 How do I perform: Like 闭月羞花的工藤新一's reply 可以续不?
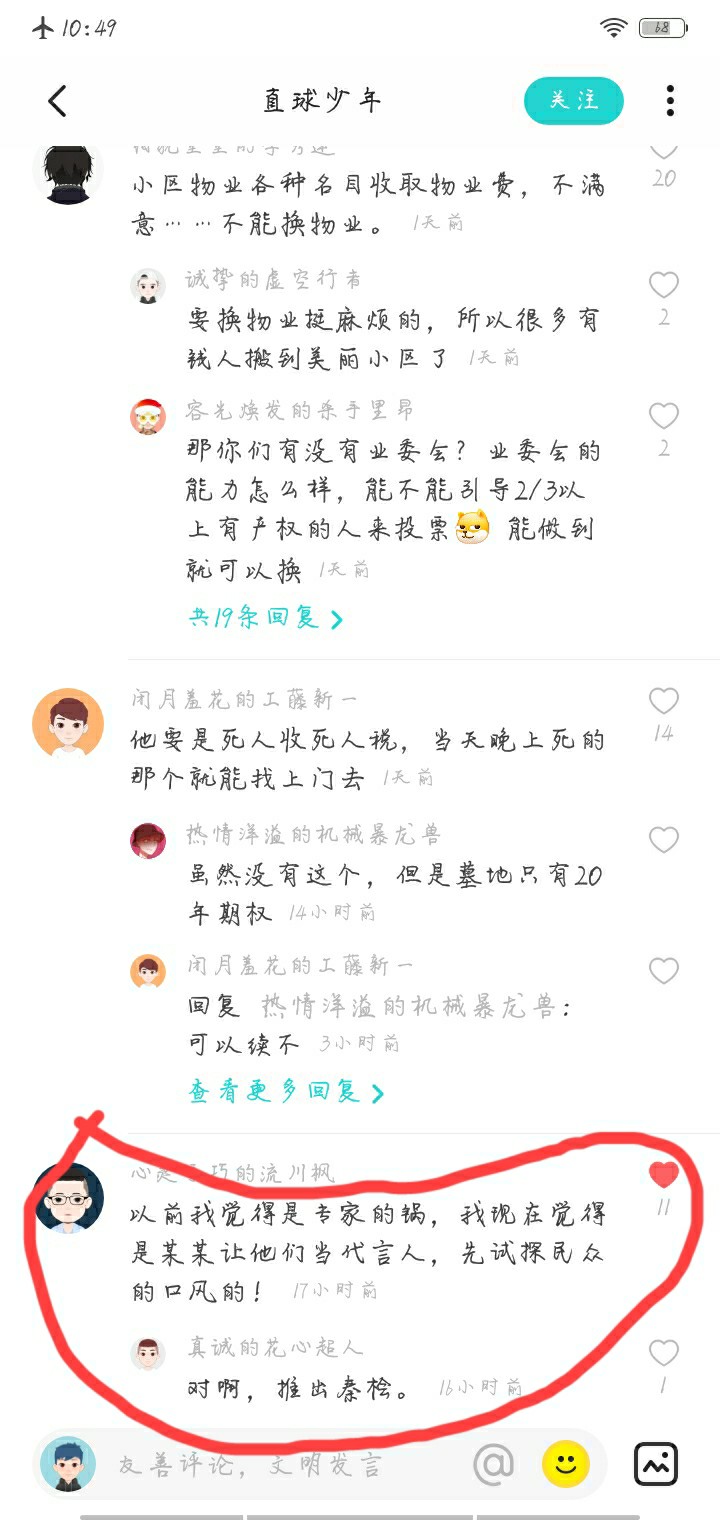pyautogui.click(x=664, y=970)
